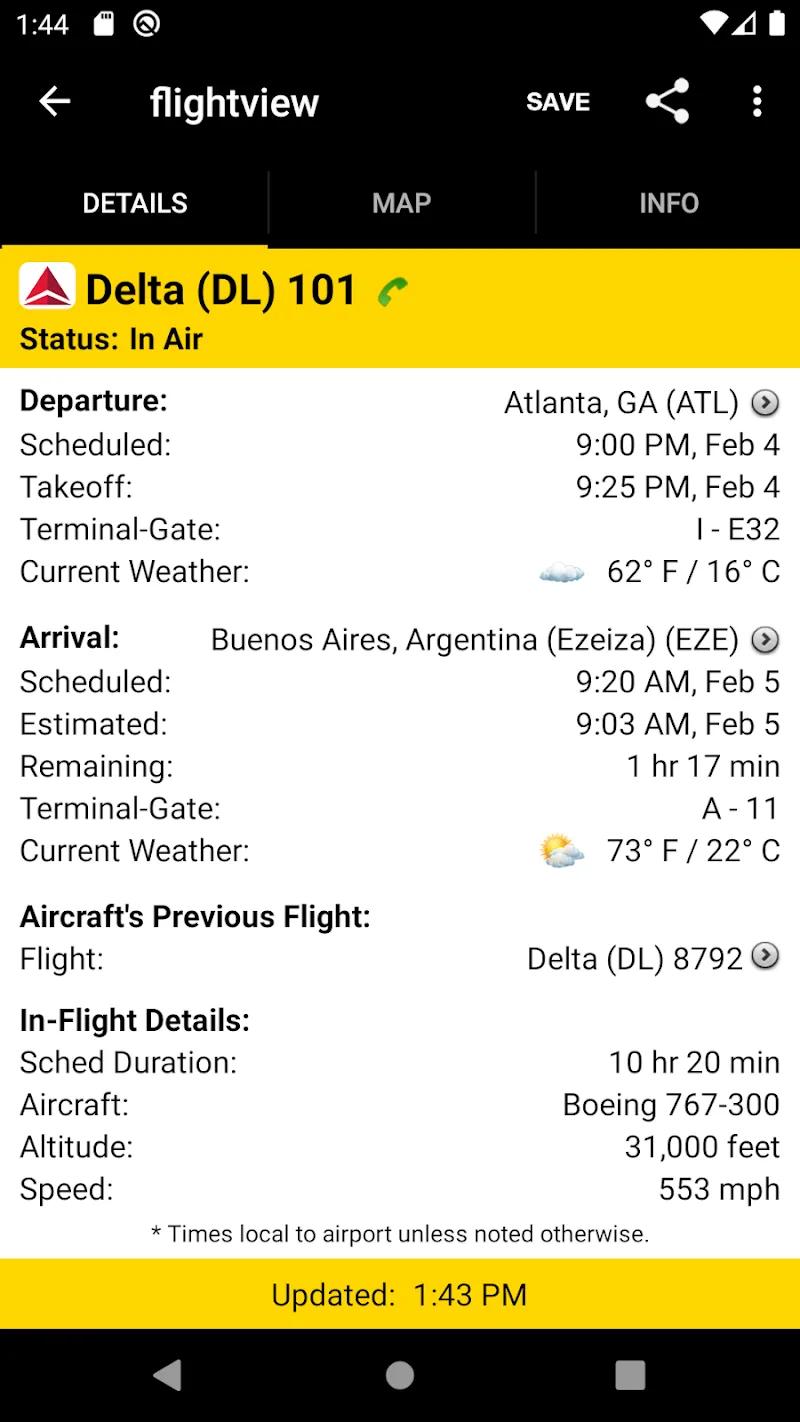Tap the back arrow next to flightview
The image size is (800, 1422).
click(55, 101)
